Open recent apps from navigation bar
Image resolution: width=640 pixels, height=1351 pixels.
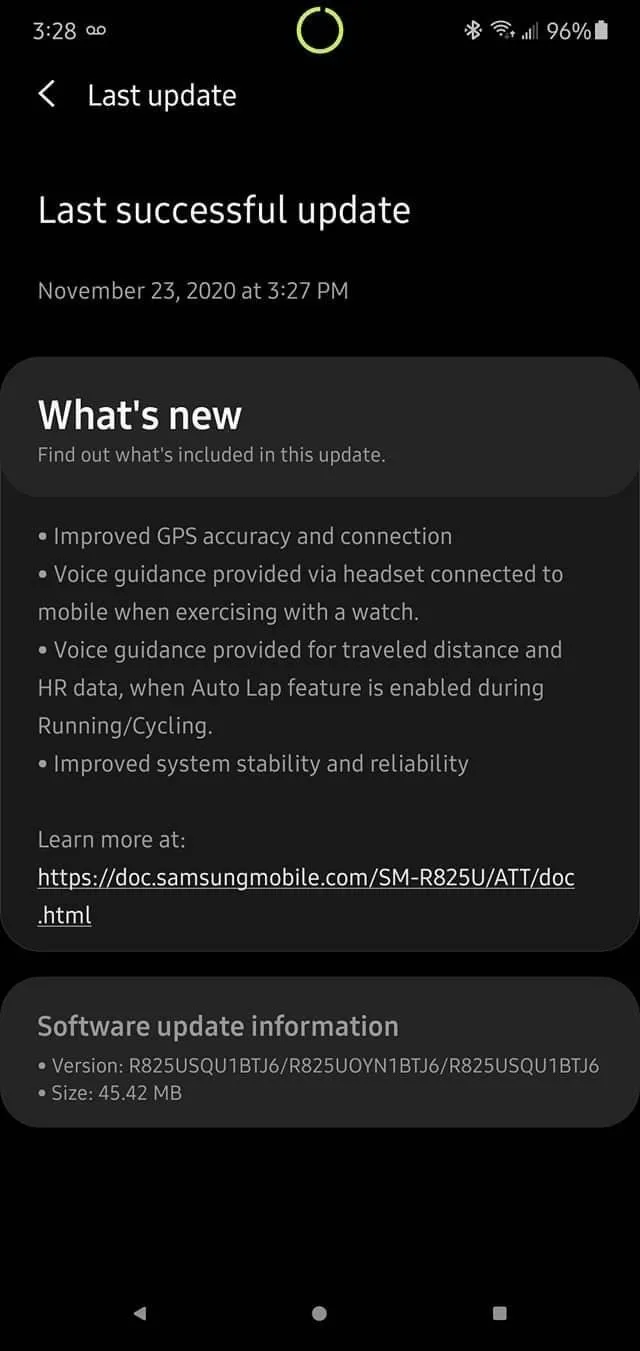coord(499,1312)
